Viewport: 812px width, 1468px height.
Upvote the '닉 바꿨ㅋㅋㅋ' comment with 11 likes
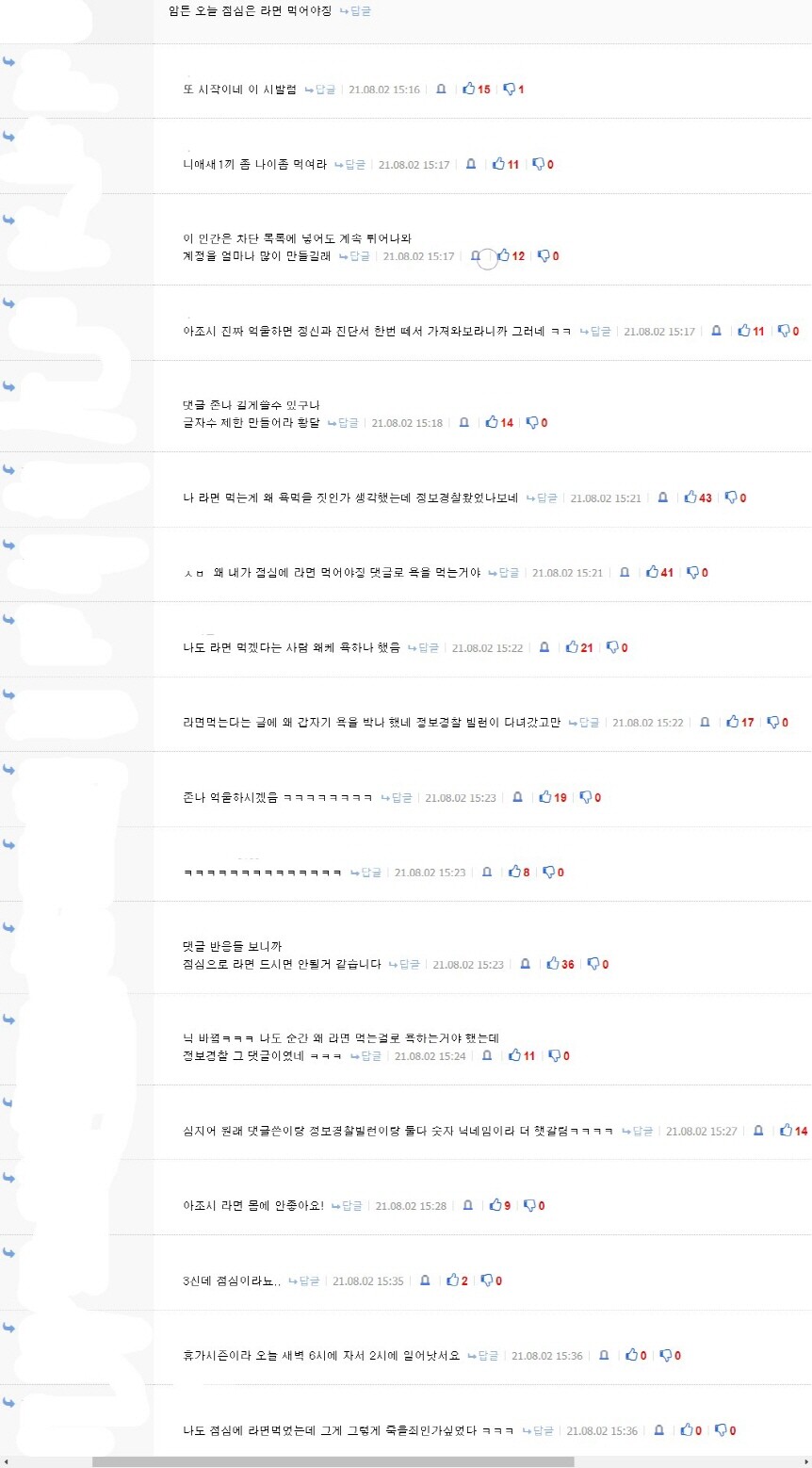click(522, 1056)
